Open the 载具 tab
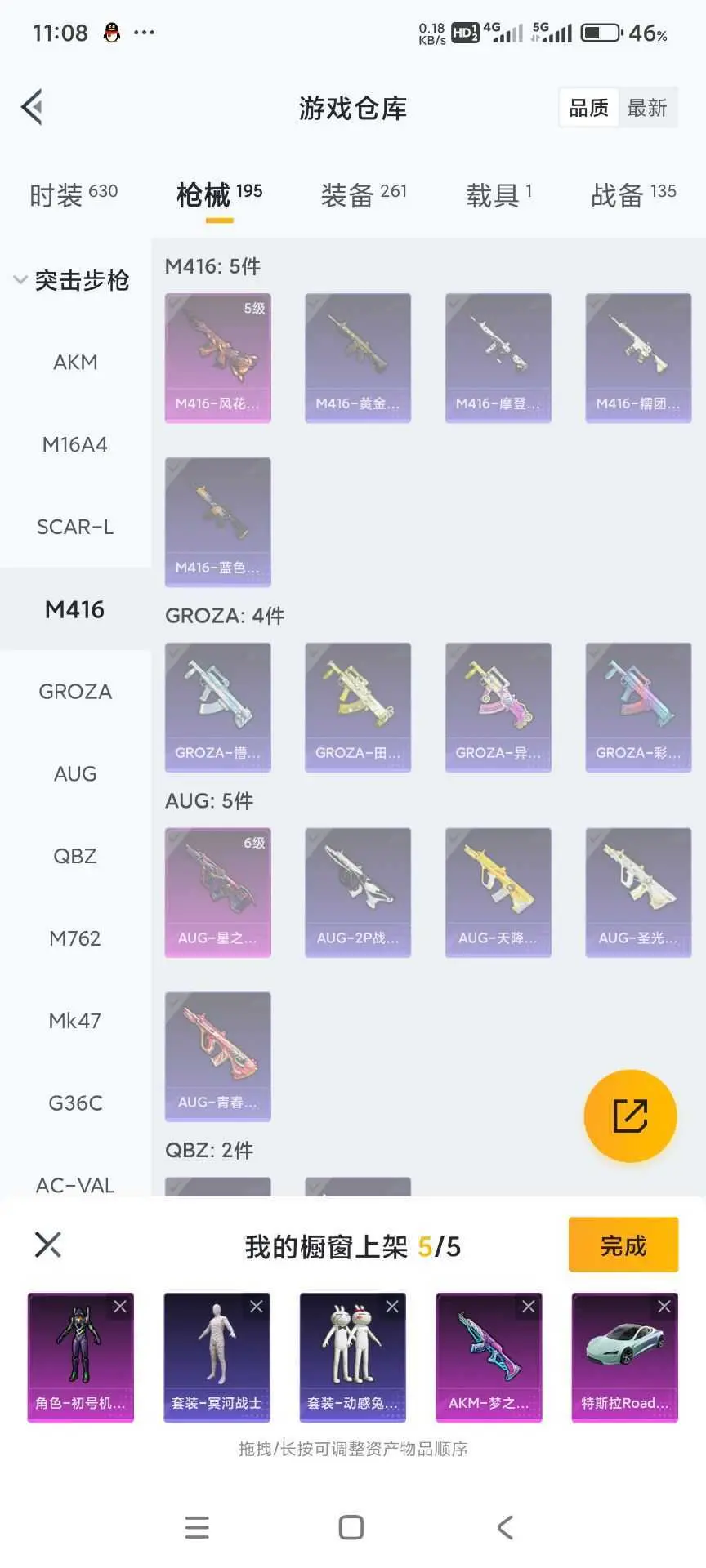The width and height of the screenshot is (706, 1568). click(x=499, y=195)
